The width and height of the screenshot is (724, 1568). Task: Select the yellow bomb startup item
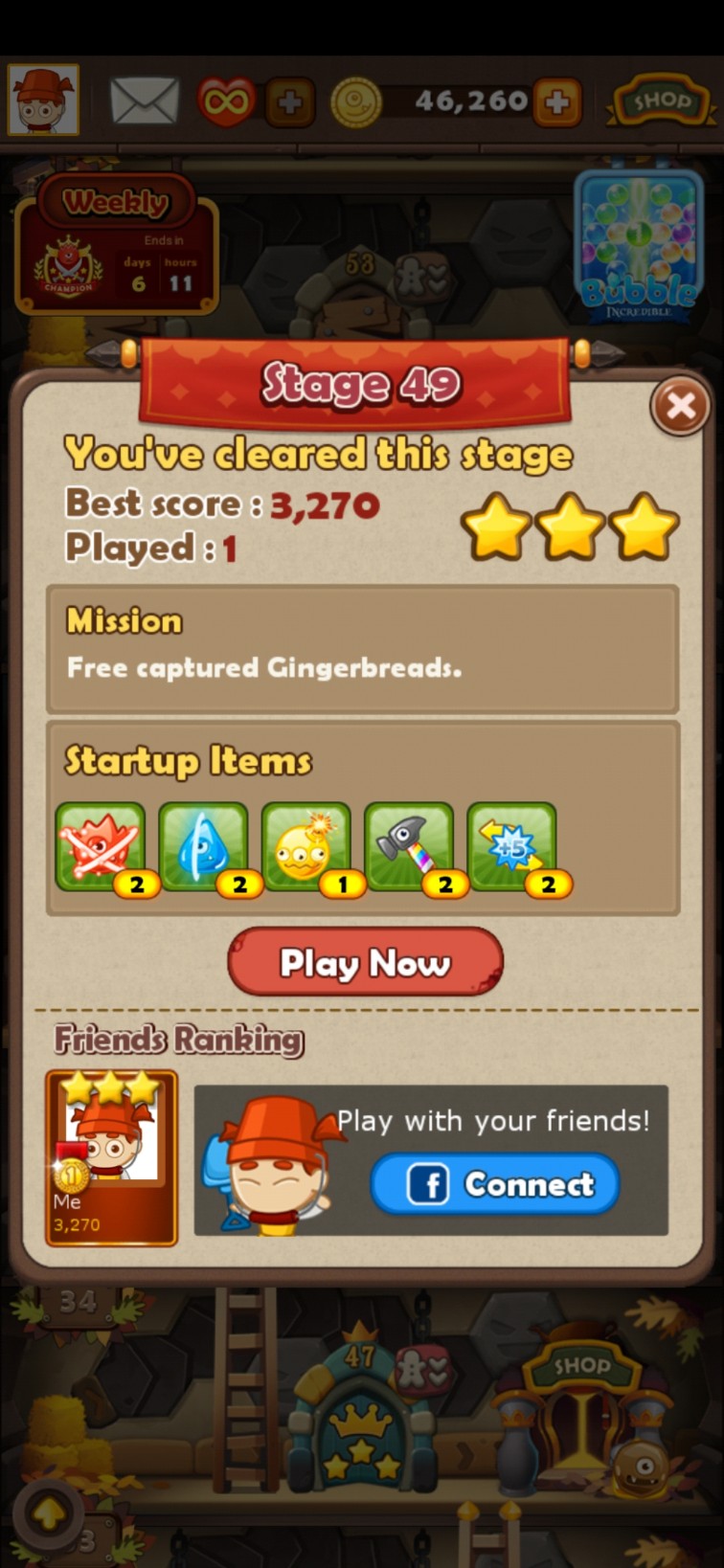coord(305,847)
